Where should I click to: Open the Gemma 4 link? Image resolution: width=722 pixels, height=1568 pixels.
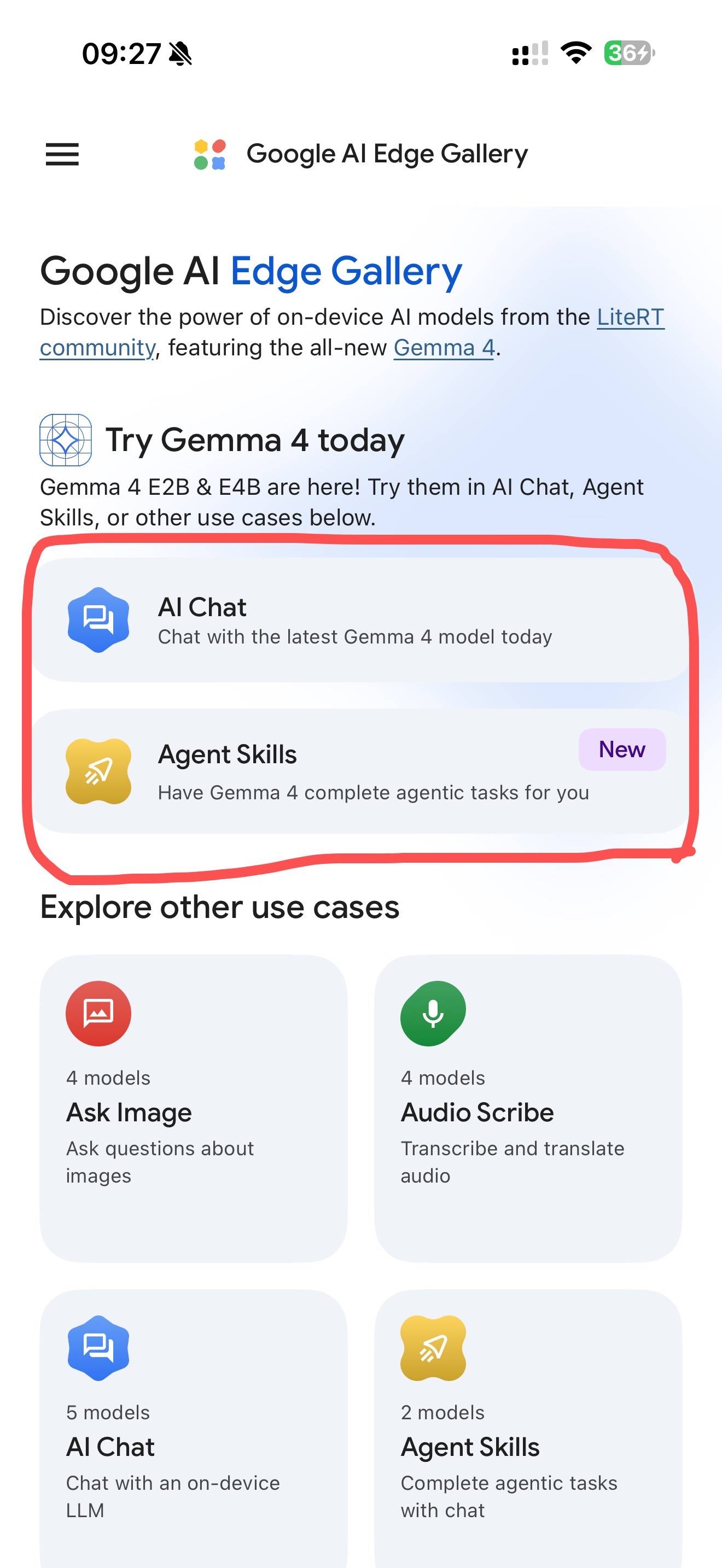pyautogui.click(x=442, y=348)
